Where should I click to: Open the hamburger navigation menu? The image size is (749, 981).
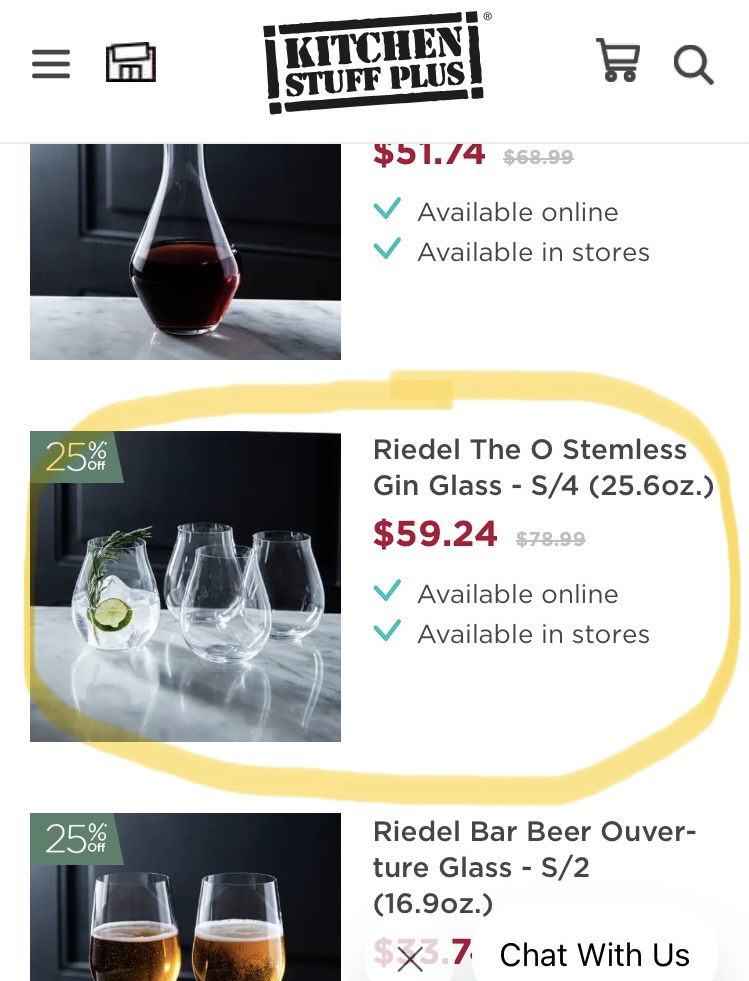[50, 63]
